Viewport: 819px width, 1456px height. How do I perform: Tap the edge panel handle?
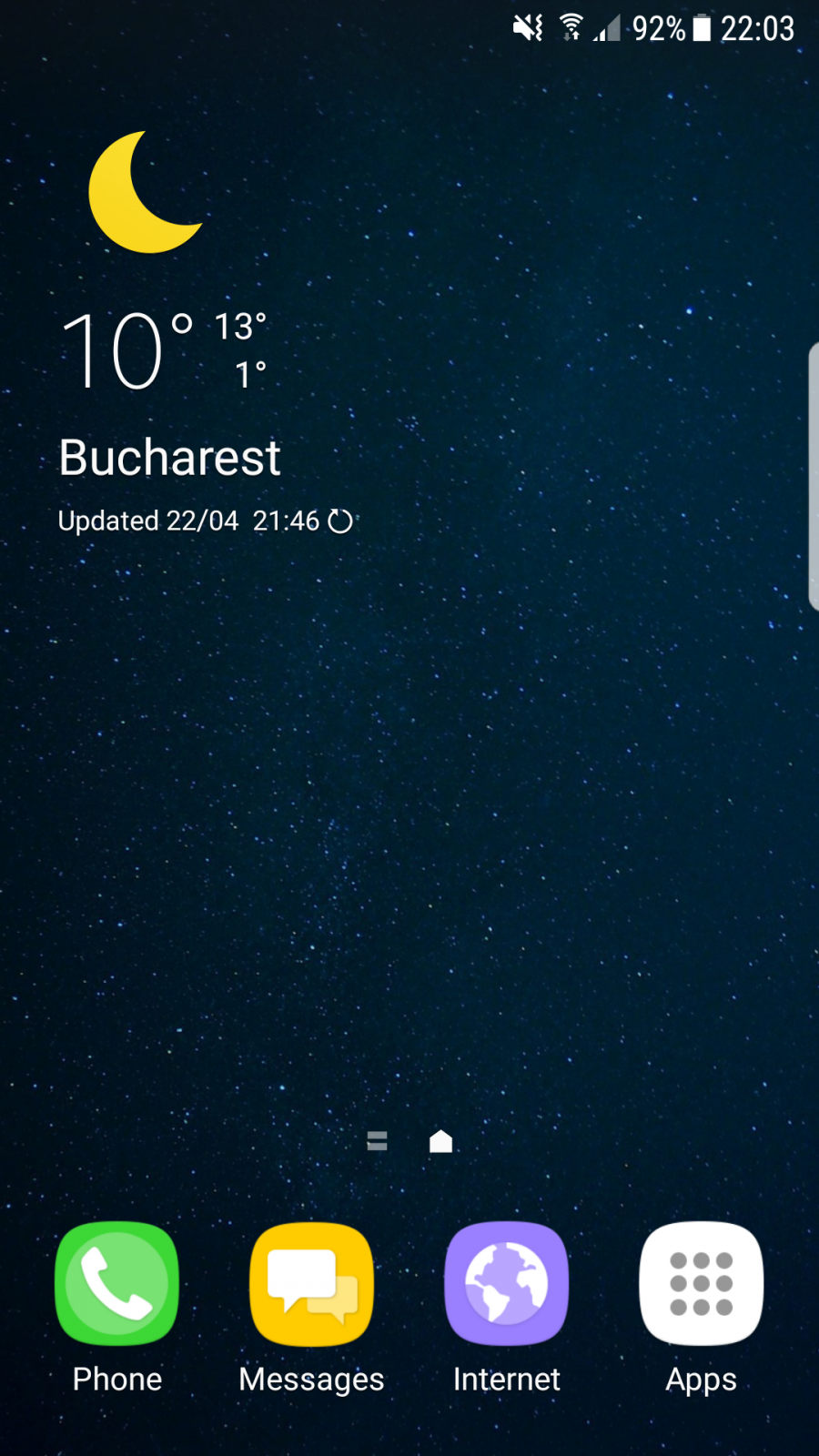(x=813, y=476)
